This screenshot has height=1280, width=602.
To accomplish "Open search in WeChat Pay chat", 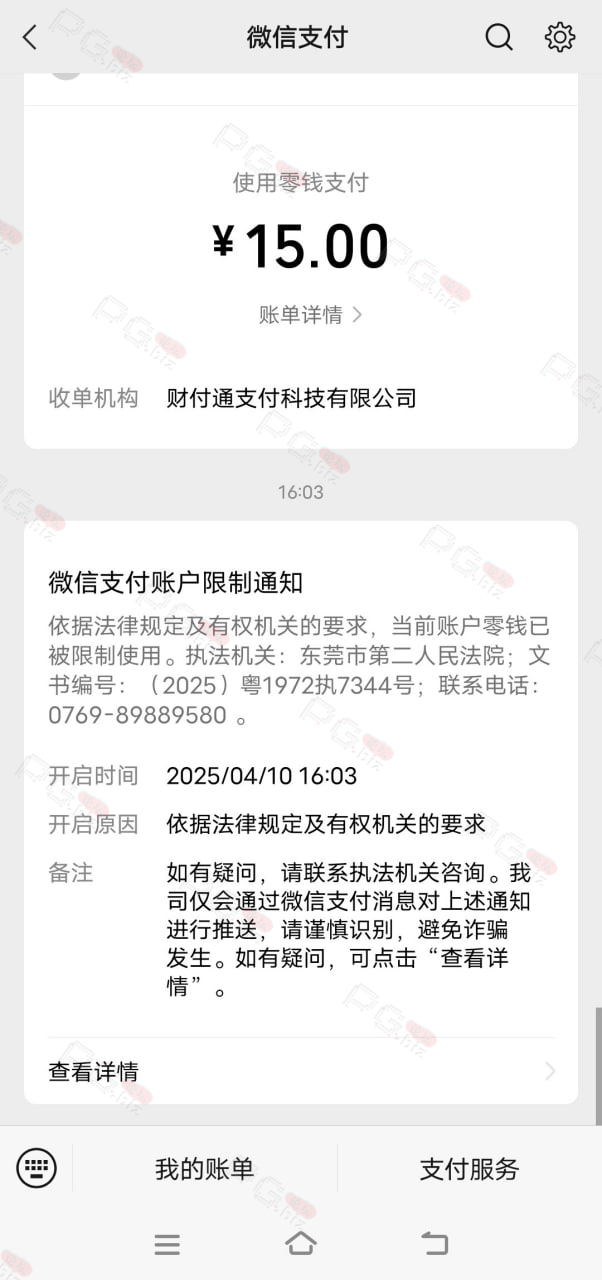I will [498, 38].
